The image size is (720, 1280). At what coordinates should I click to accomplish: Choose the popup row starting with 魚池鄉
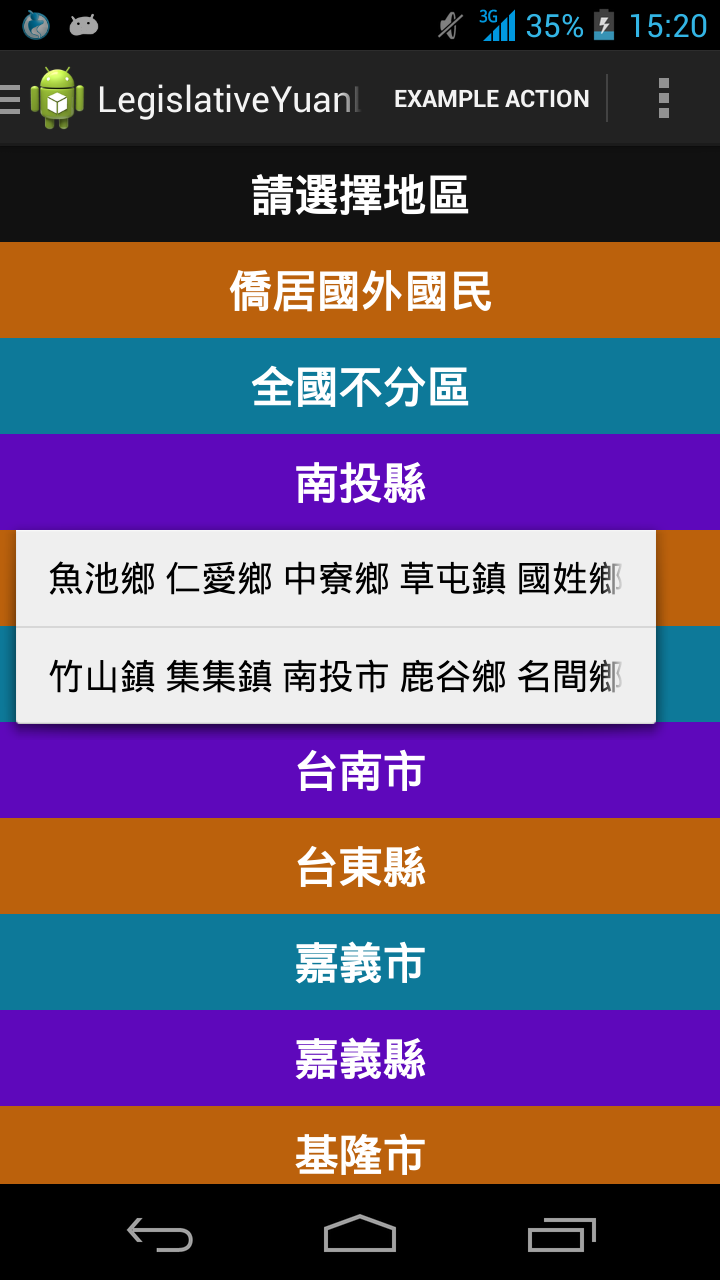tap(336, 579)
